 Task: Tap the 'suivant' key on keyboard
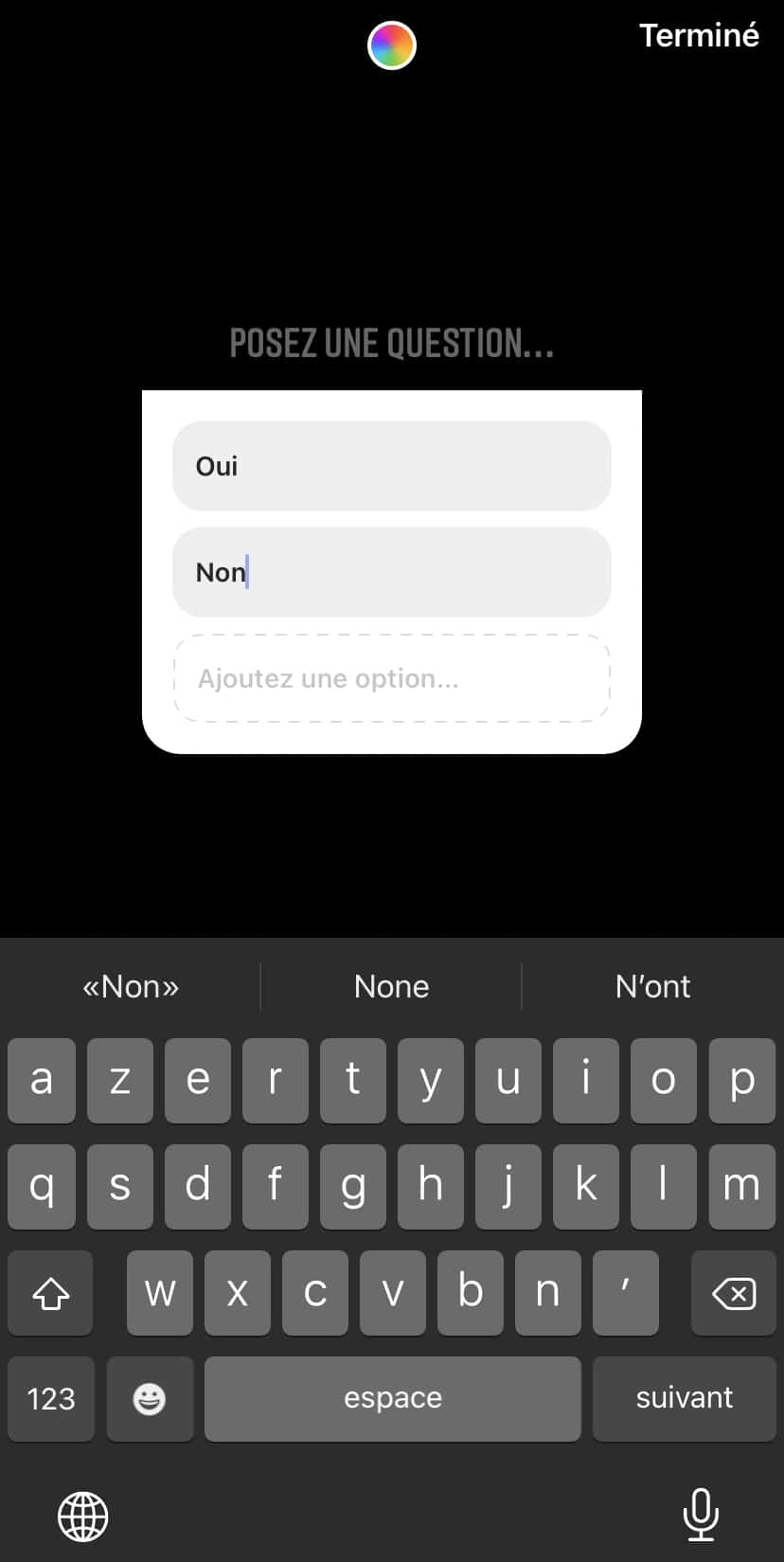[684, 1398]
